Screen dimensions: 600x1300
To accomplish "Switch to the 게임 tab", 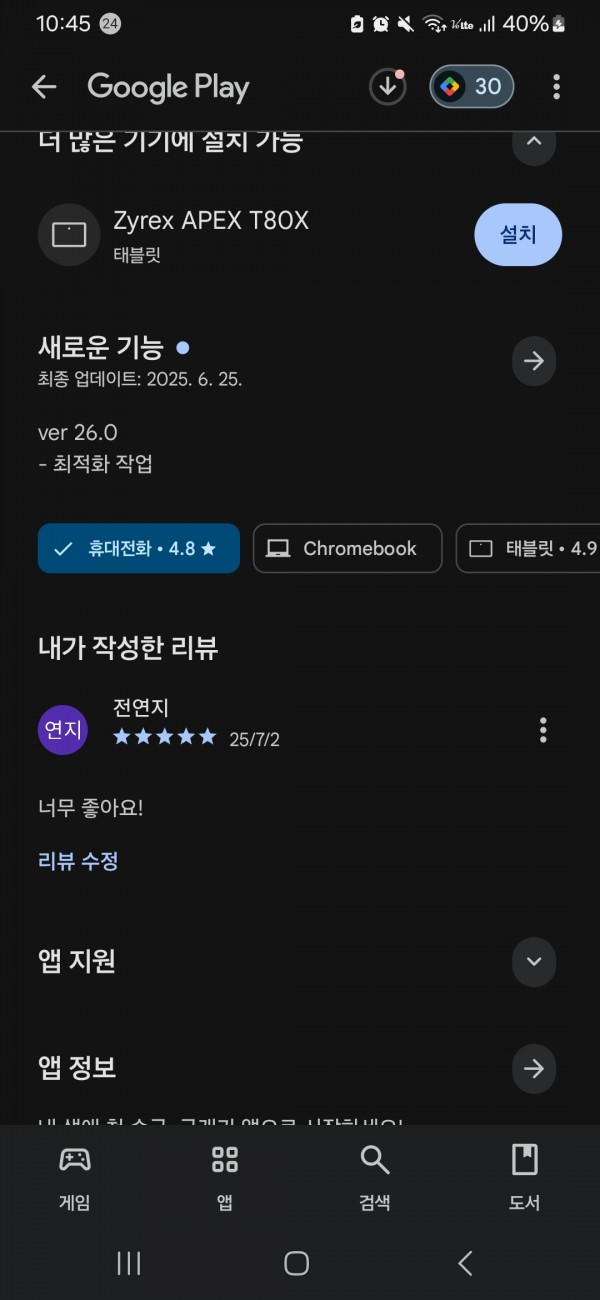I will point(75,1179).
